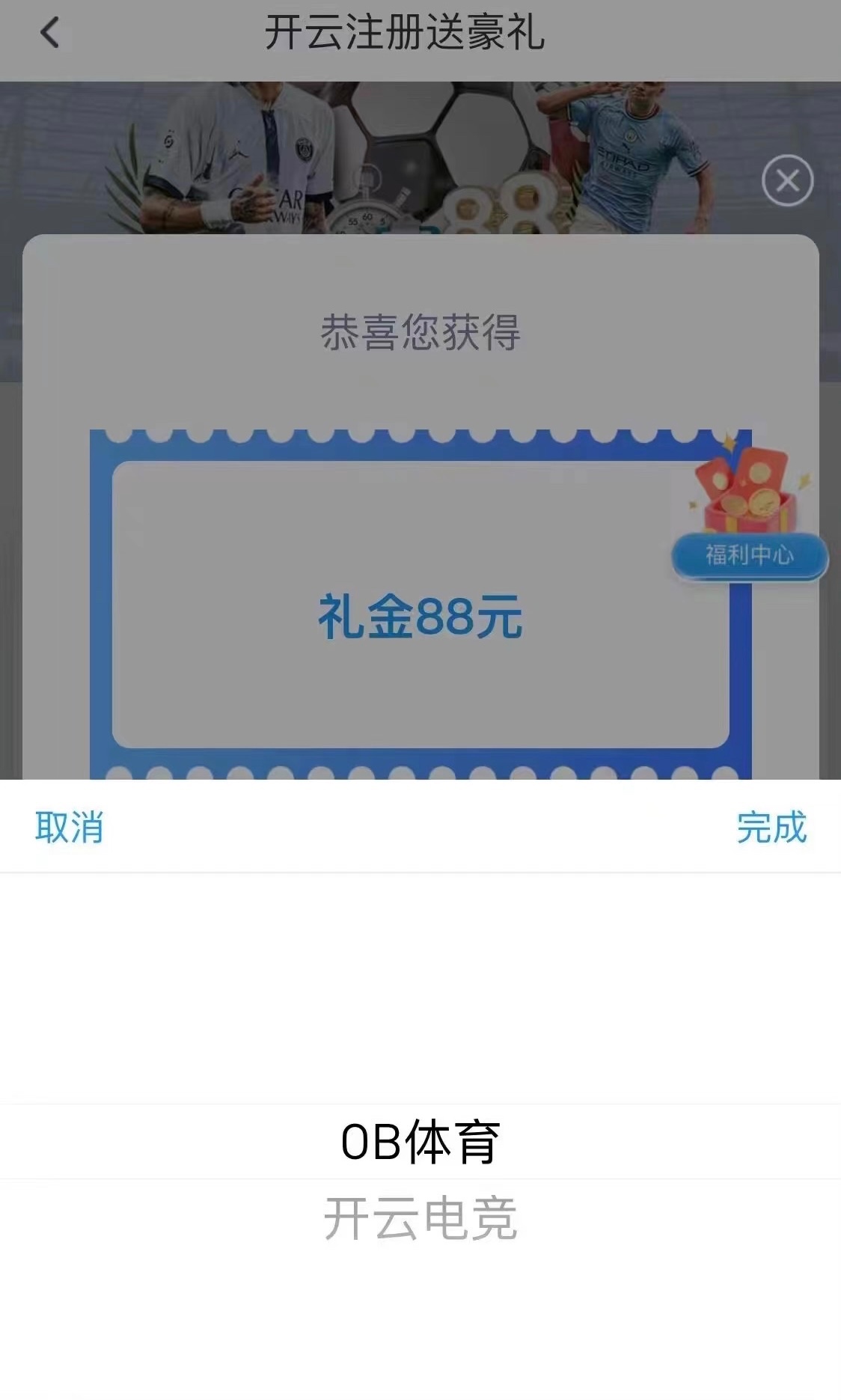The height and width of the screenshot is (1400, 841).
Task: Open the 福利中心 floating button
Action: [x=749, y=555]
